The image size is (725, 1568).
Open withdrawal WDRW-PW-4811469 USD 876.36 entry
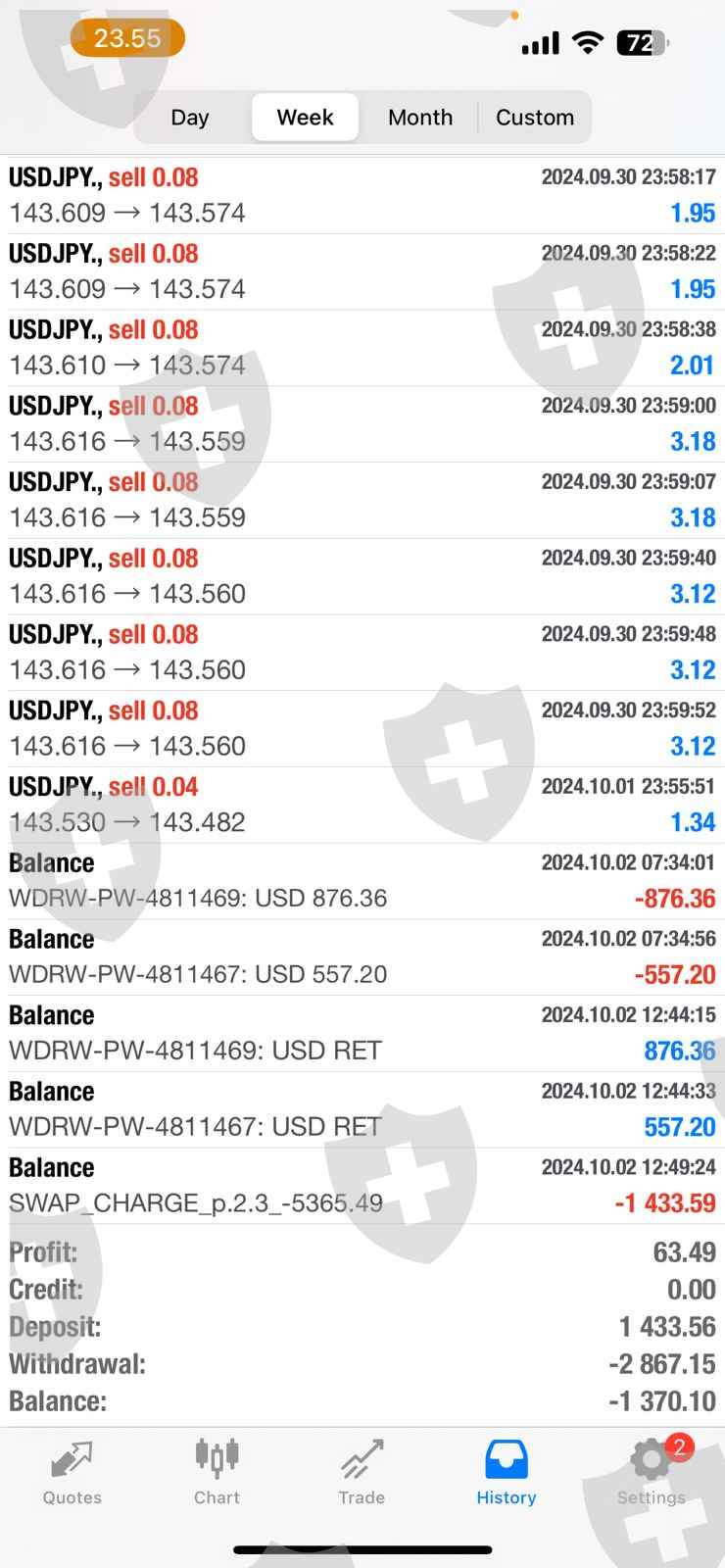362,881
